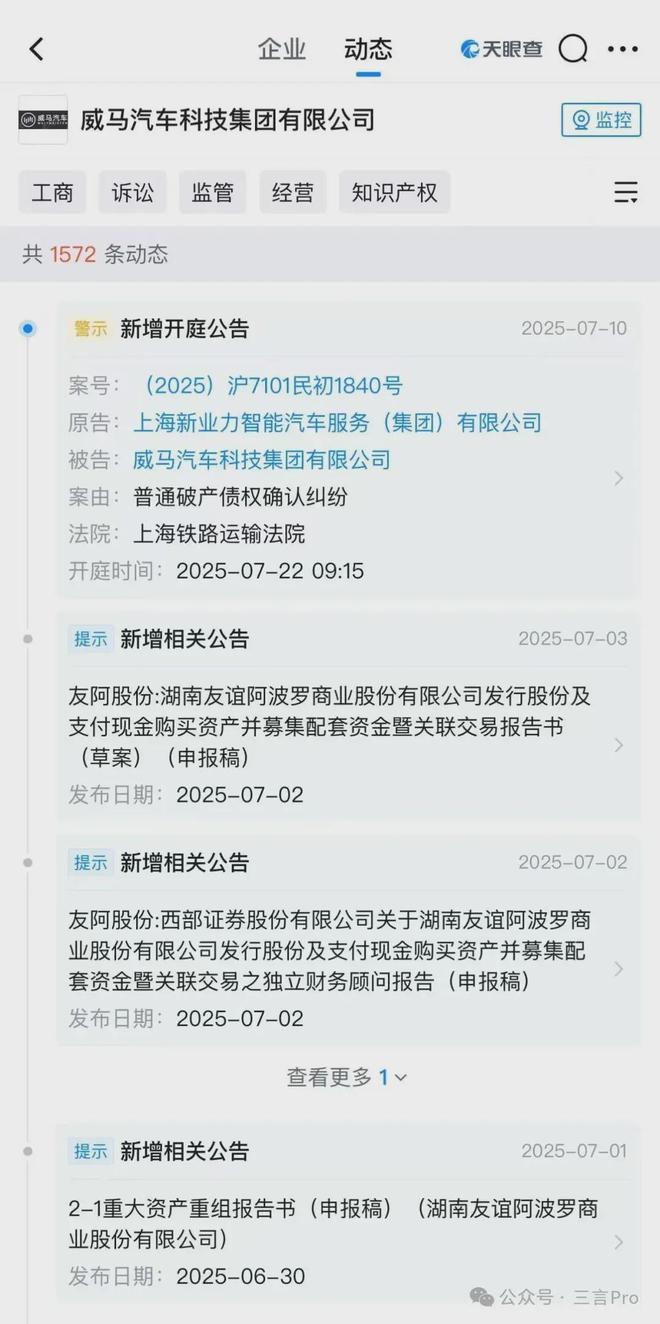Choose the 经营 filter chip
Viewport: 660px width, 1324px height.
pos(292,192)
